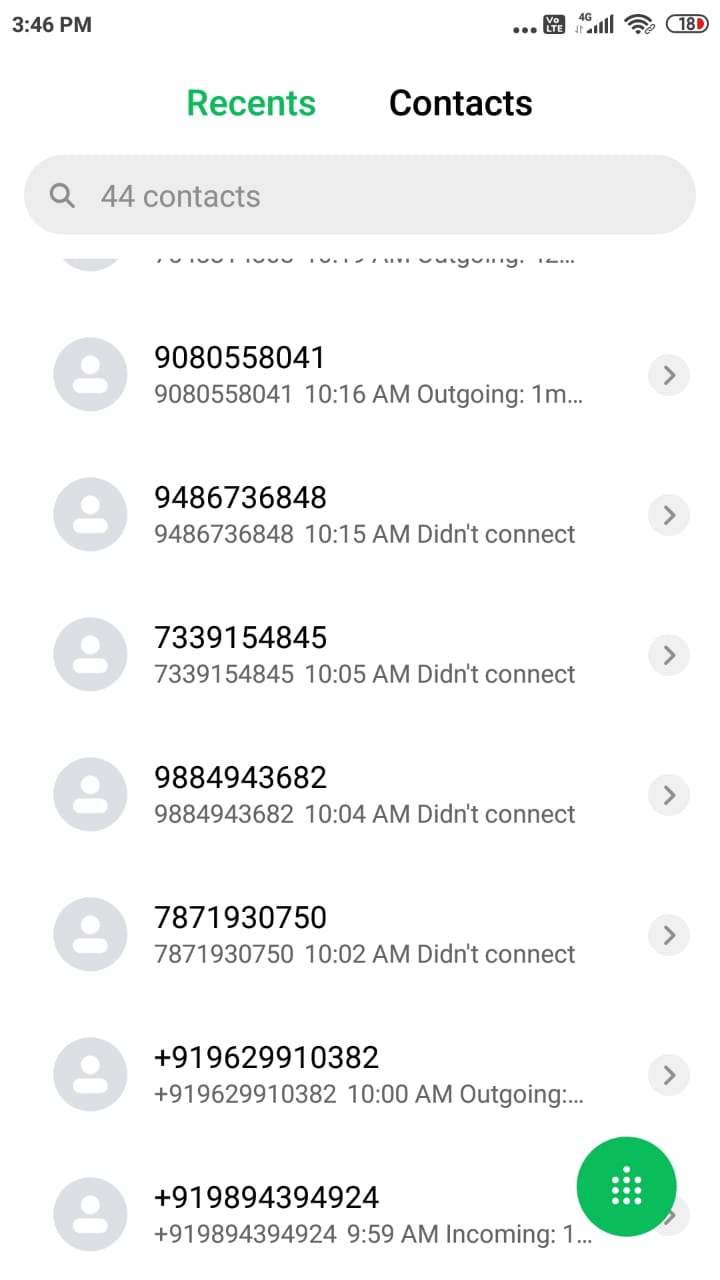720x1280 pixels.
Task: Tap the 44 contacts search field
Action: (360, 195)
